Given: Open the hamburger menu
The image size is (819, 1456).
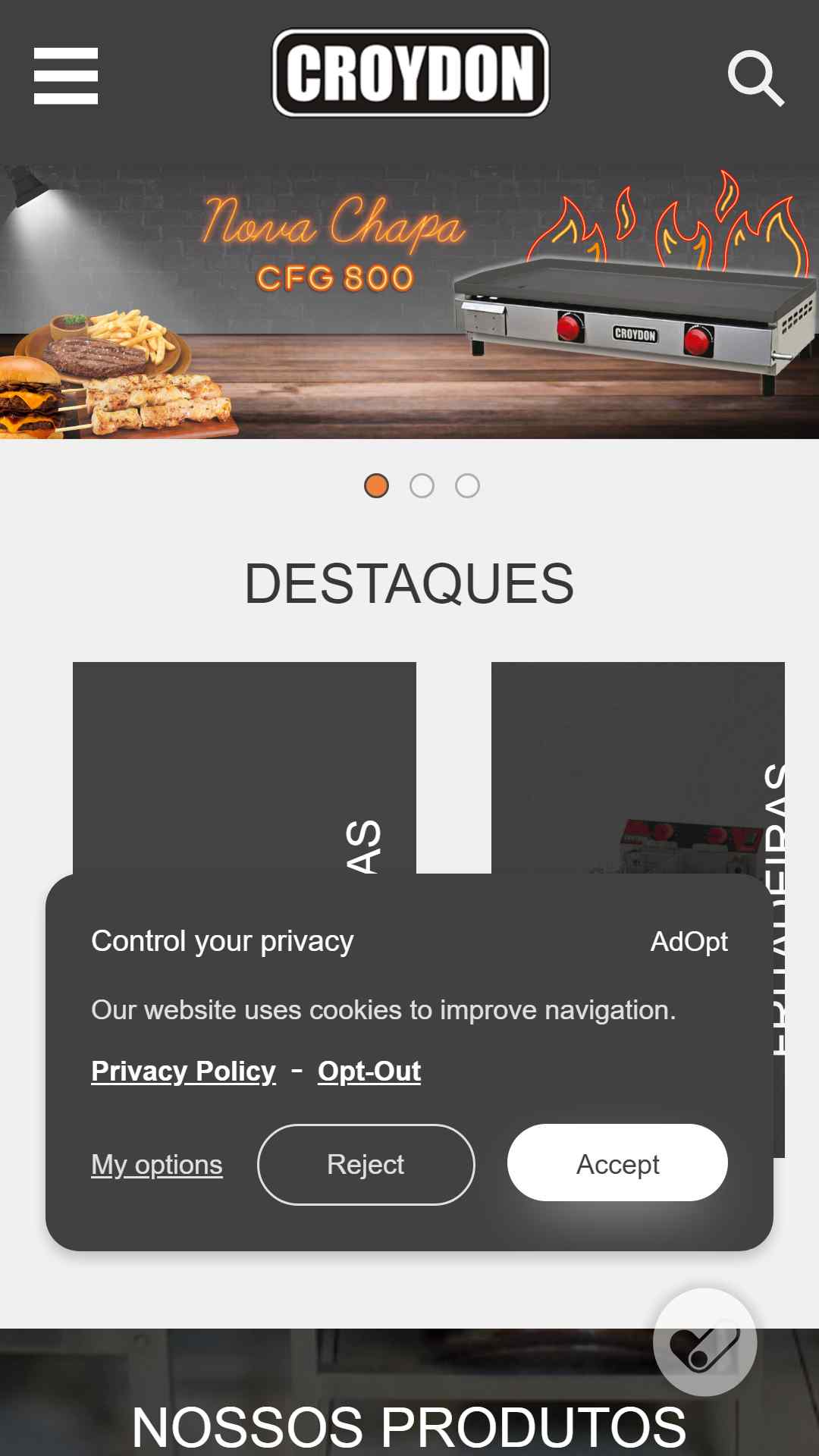Looking at the screenshot, I should tap(66, 76).
